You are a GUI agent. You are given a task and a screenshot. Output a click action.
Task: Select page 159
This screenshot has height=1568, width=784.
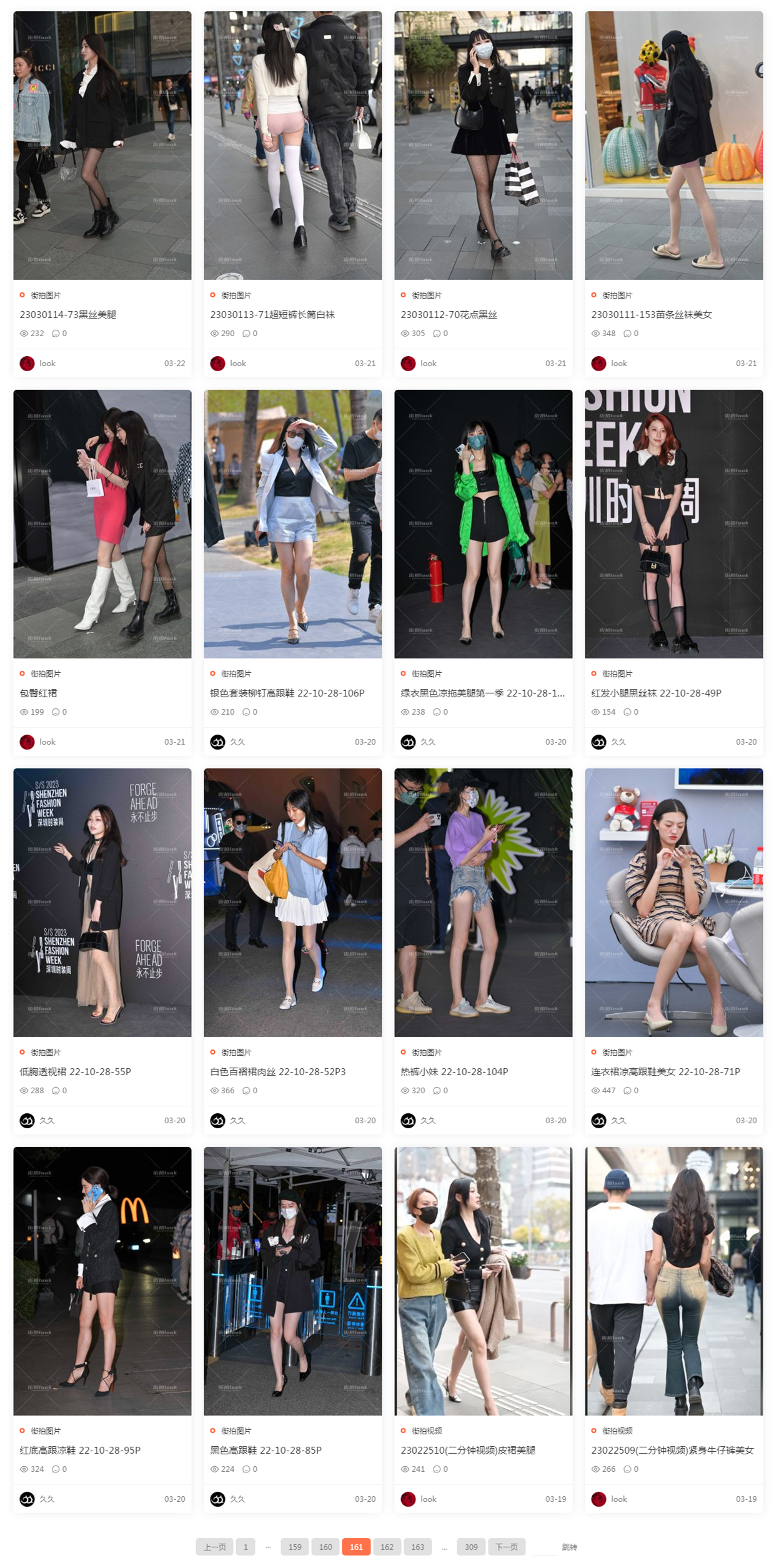click(295, 1547)
